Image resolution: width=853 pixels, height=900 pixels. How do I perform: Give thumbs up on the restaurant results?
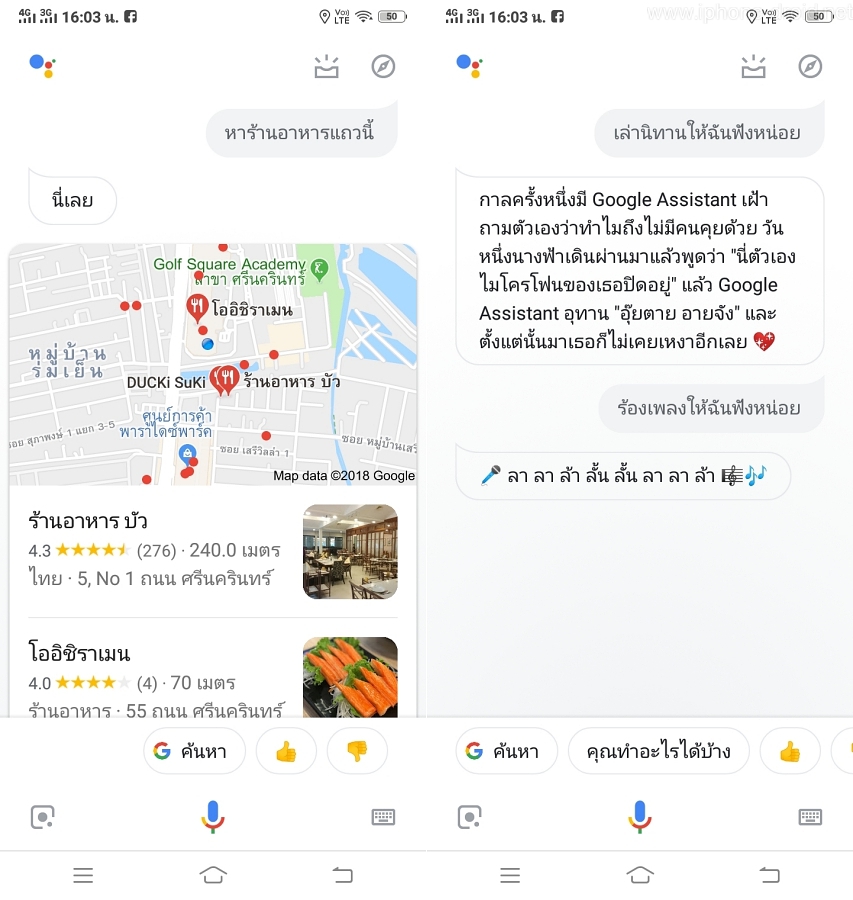coord(286,751)
